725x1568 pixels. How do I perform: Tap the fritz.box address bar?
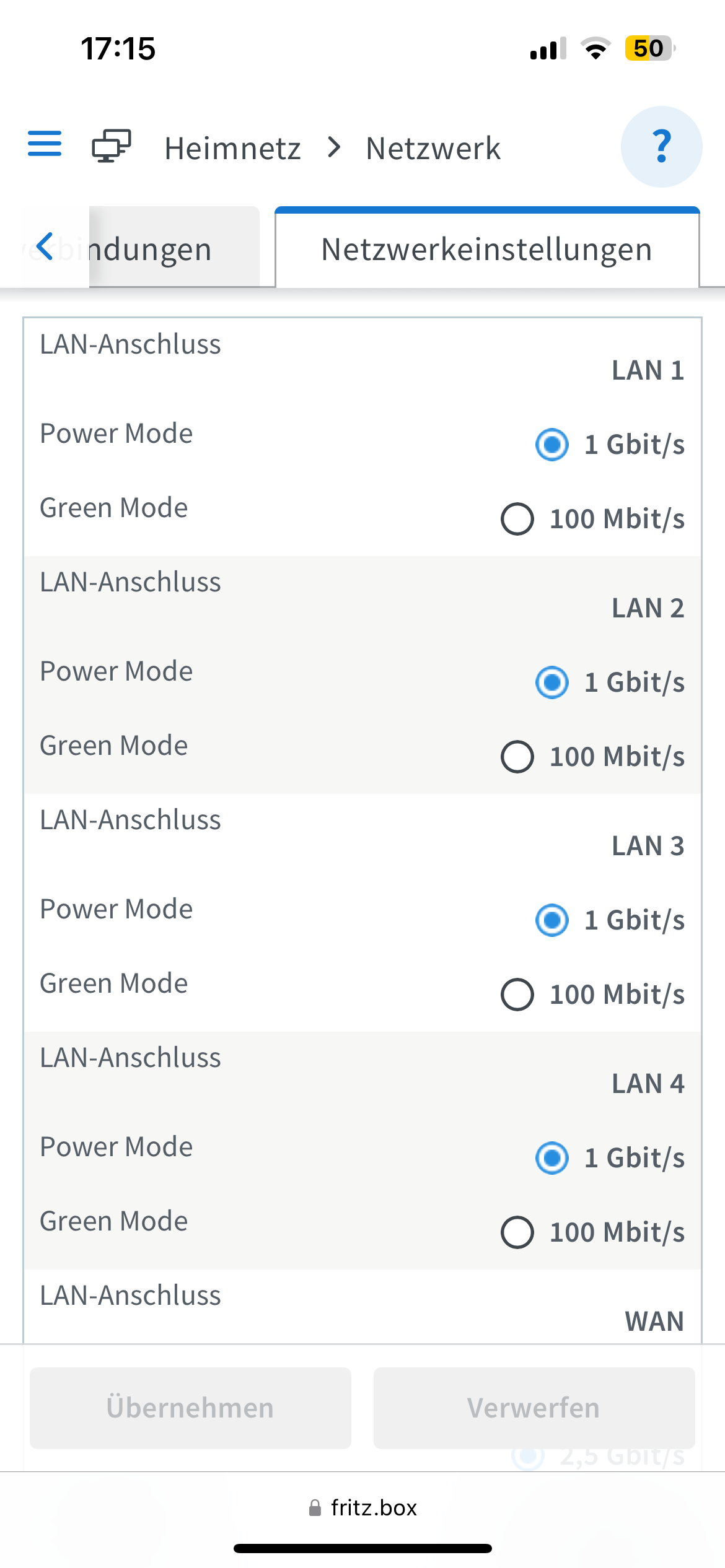click(x=363, y=1508)
